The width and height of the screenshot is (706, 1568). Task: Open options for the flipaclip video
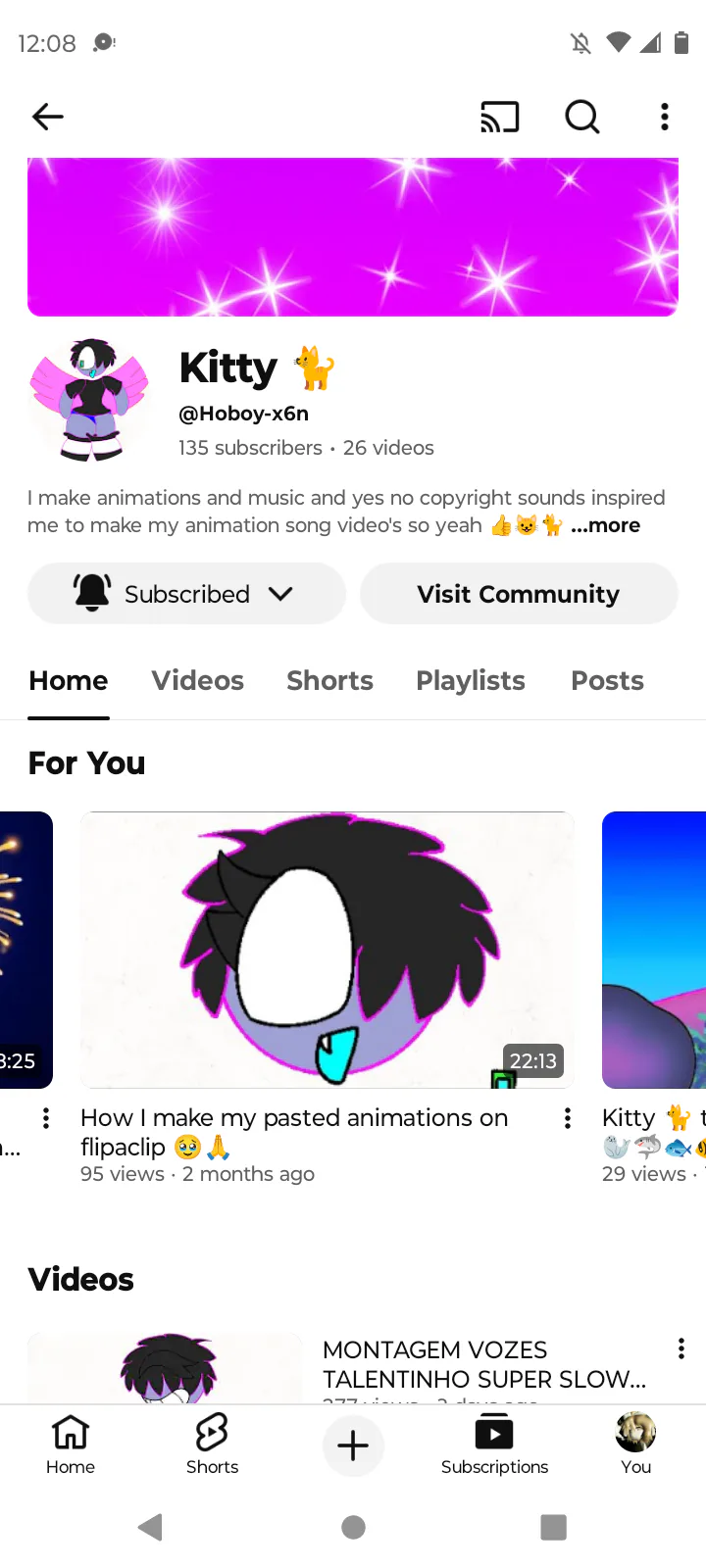click(567, 1118)
